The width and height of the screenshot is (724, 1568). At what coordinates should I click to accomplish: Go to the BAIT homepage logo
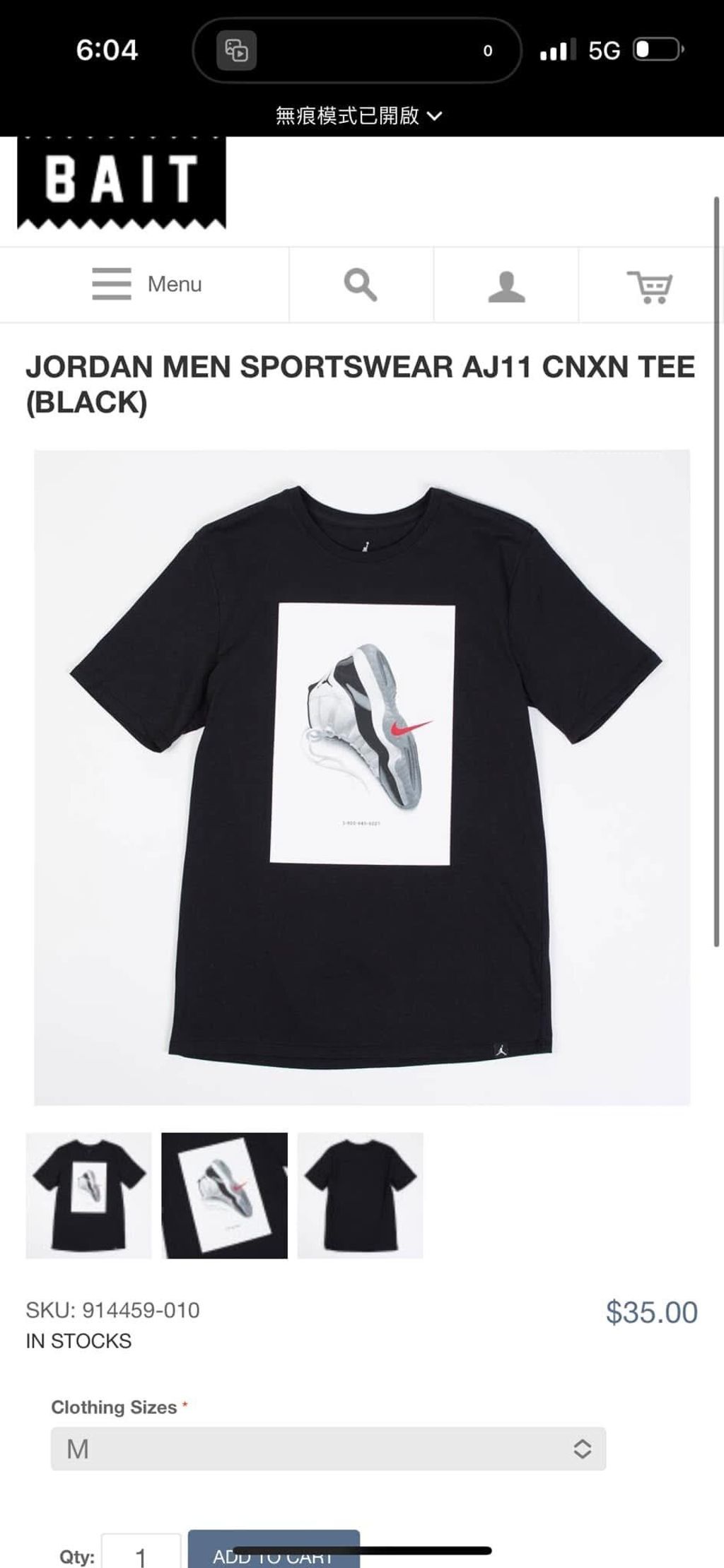(x=121, y=181)
